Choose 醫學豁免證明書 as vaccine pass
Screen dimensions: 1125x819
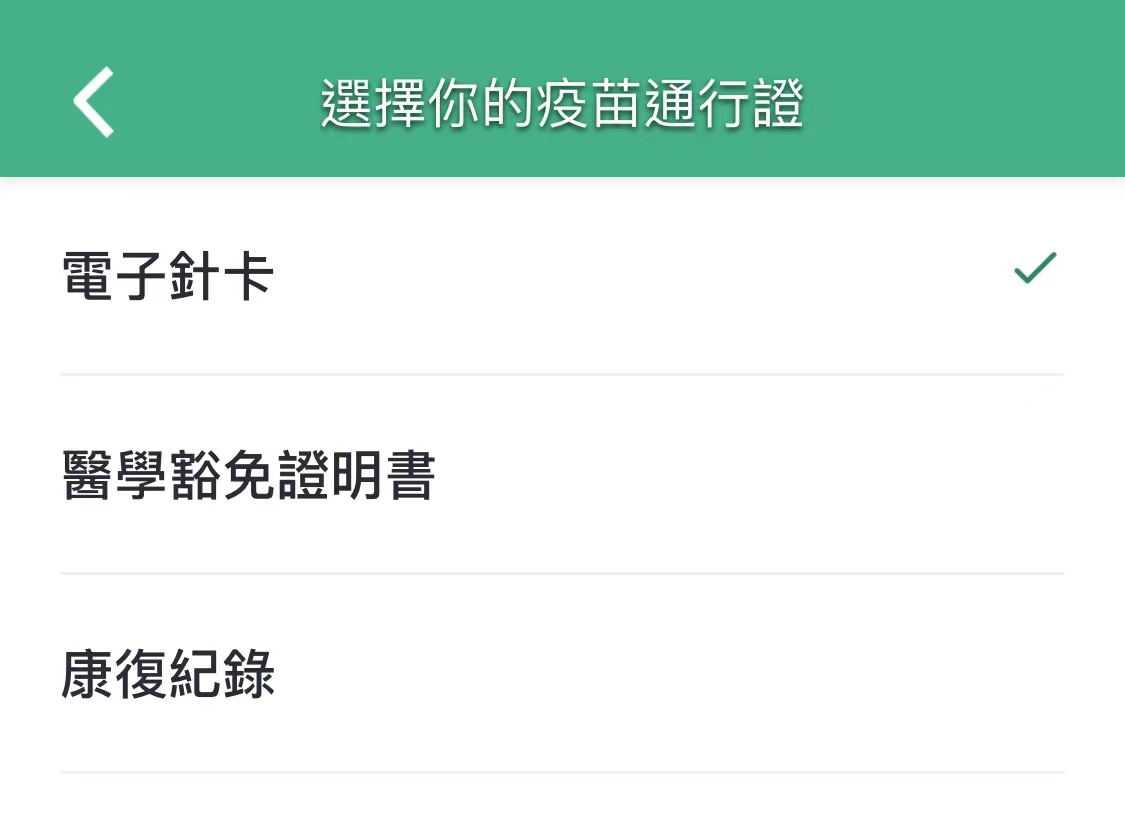pyautogui.click(x=248, y=476)
